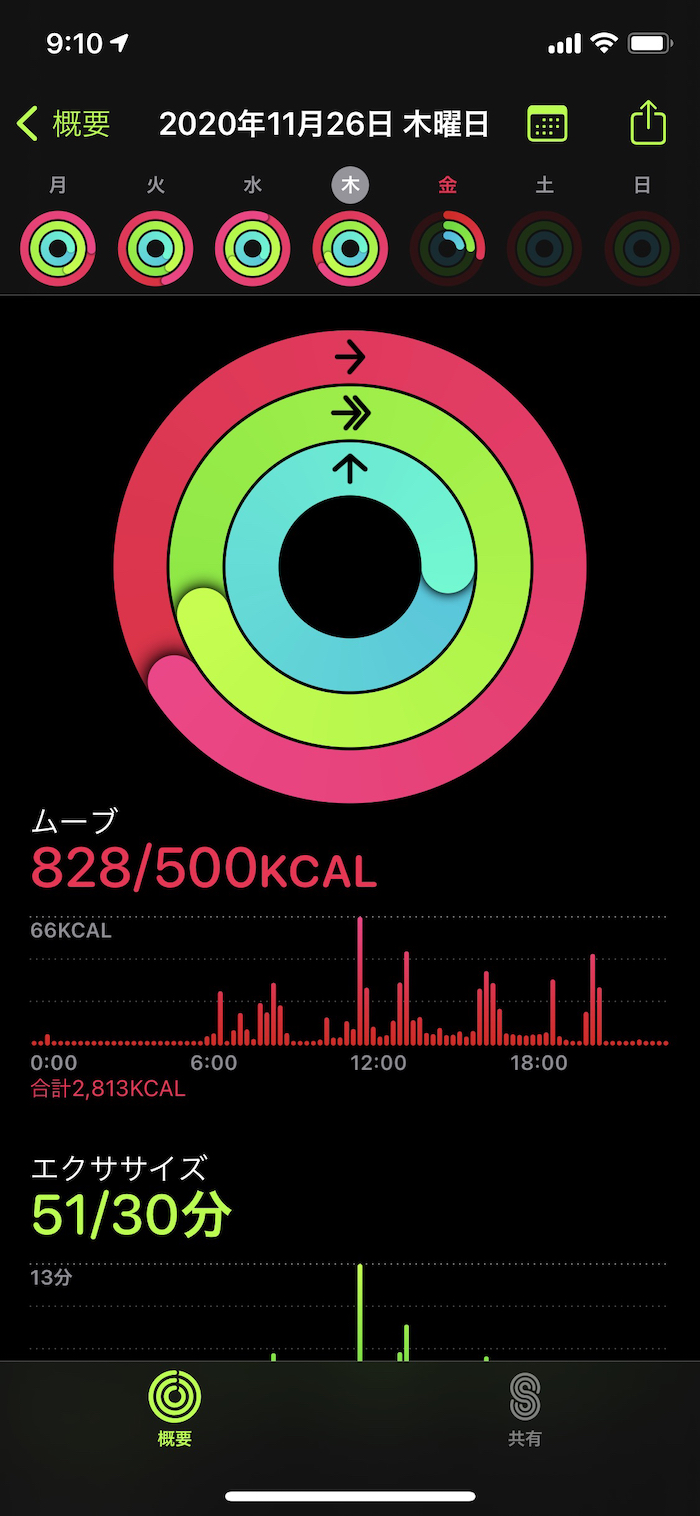Select Friday (金) activity rings
Viewport: 700px width, 1516px height.
pyautogui.click(x=447, y=248)
